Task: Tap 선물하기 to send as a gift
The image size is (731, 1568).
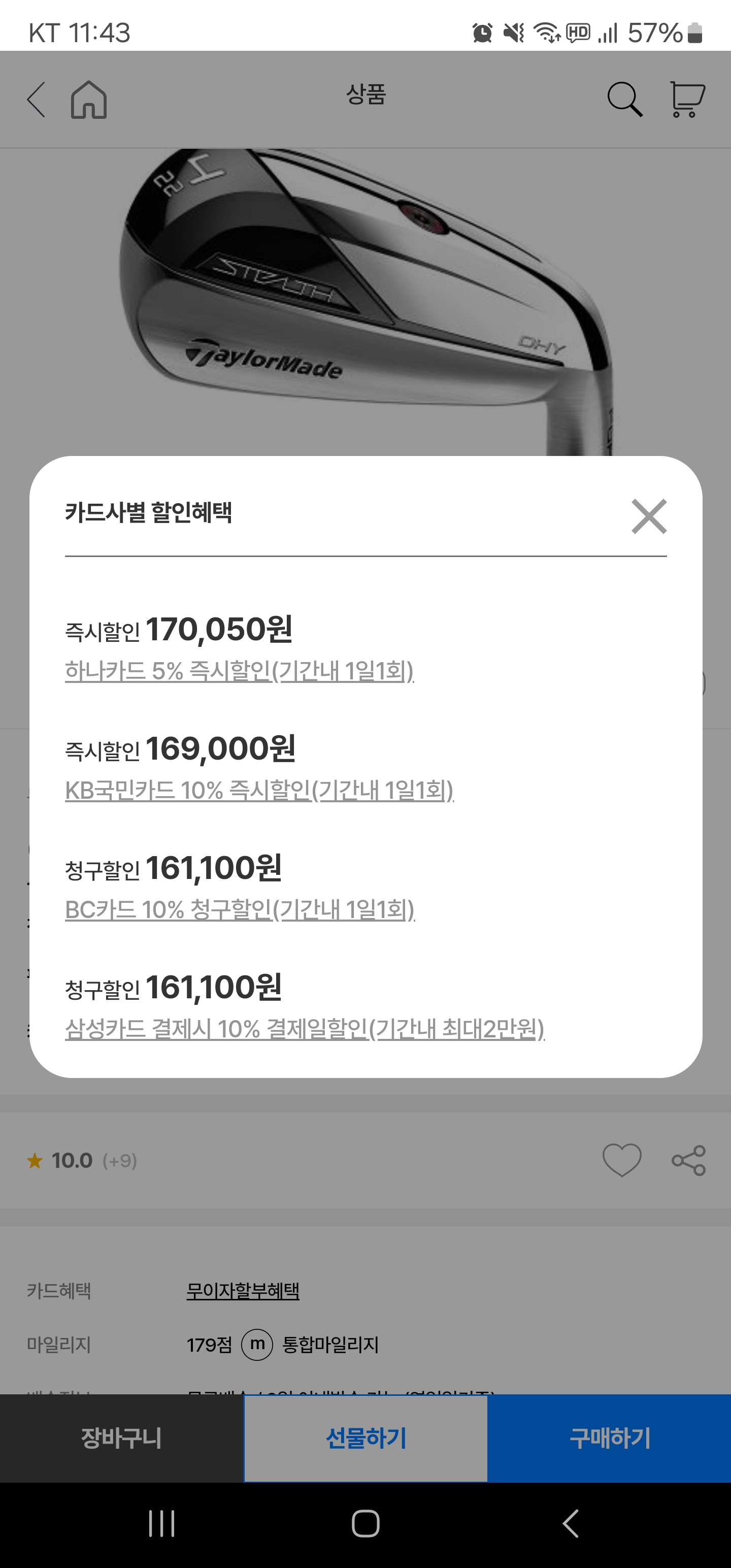Action: click(366, 1439)
